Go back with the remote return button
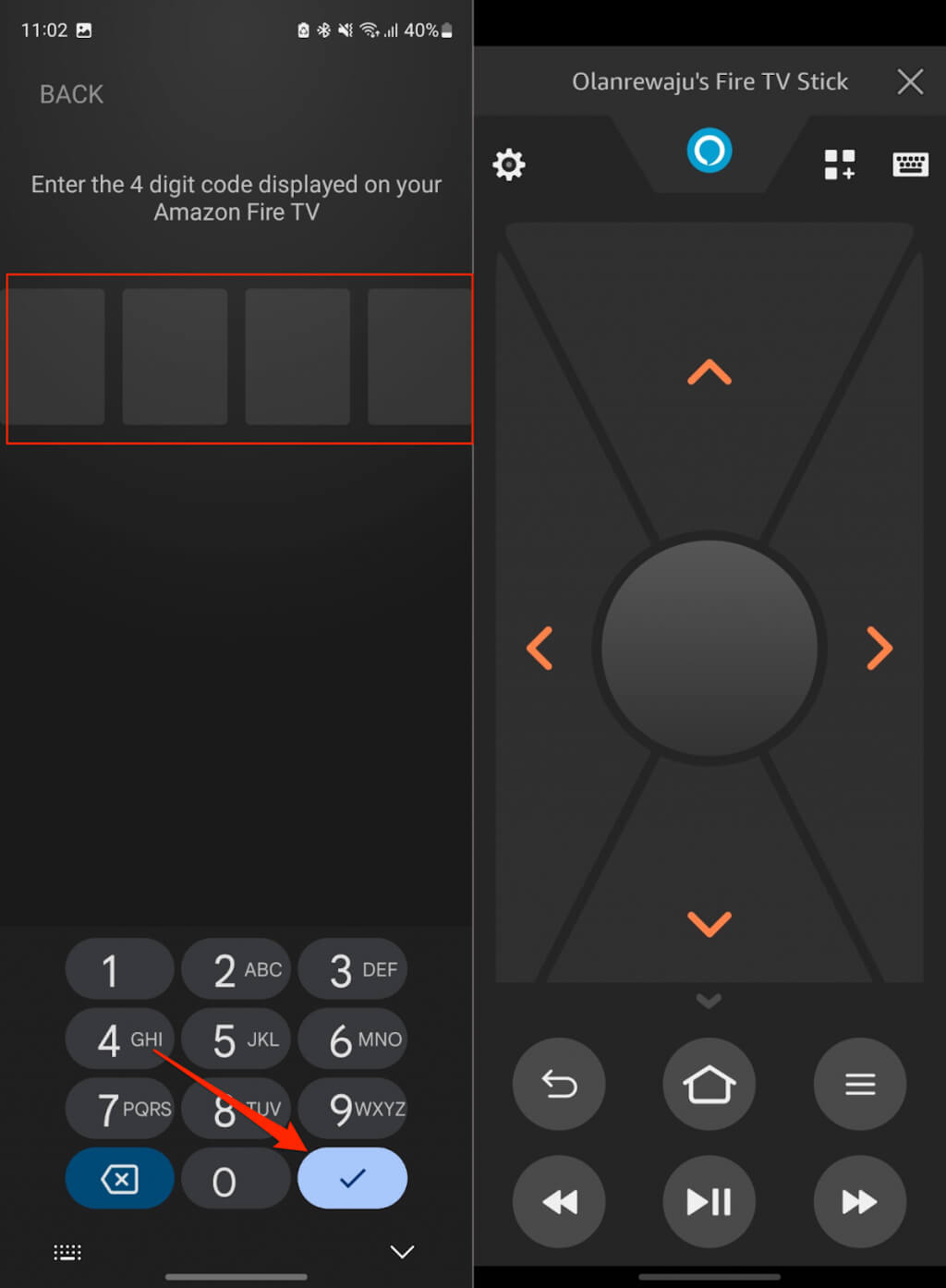Screen dimensions: 946x1288 [x=559, y=1084]
